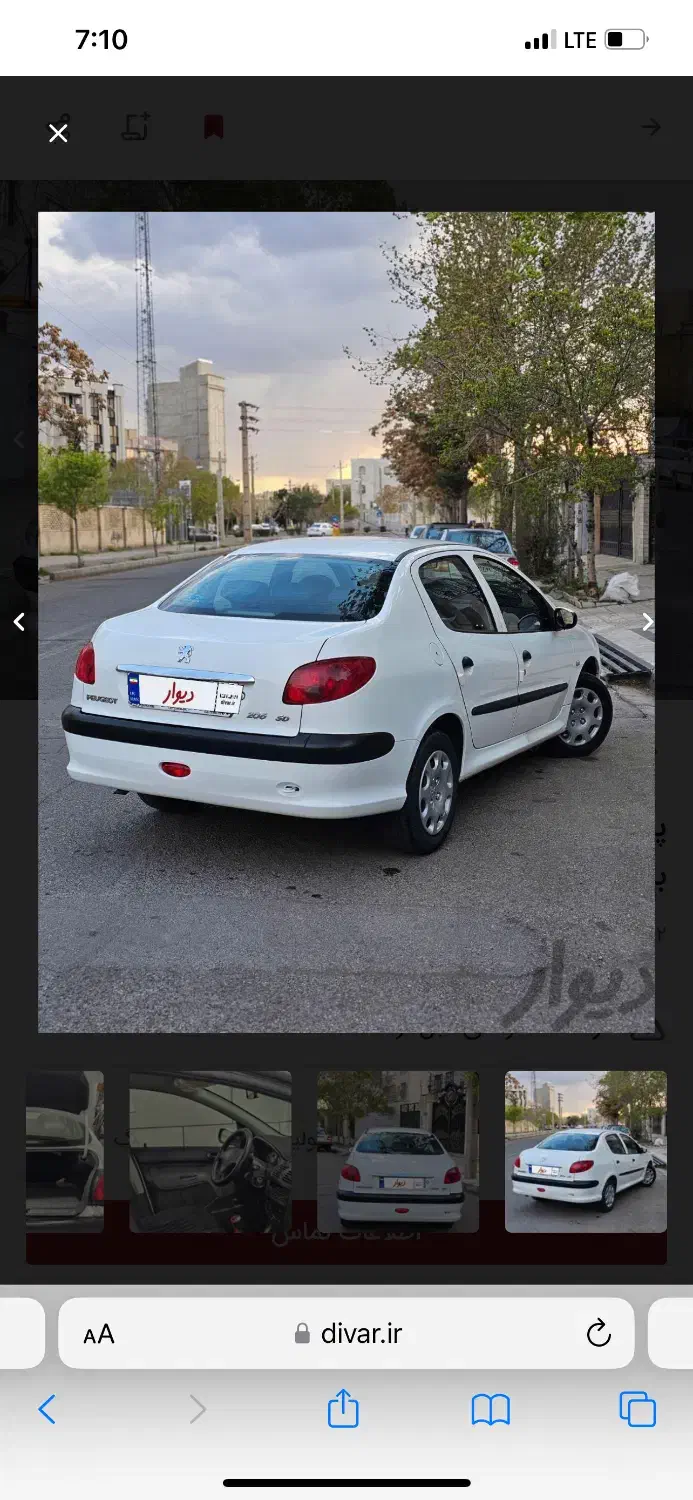Open Safari bookmarks
This screenshot has height=1500, width=693.
coord(490,1410)
